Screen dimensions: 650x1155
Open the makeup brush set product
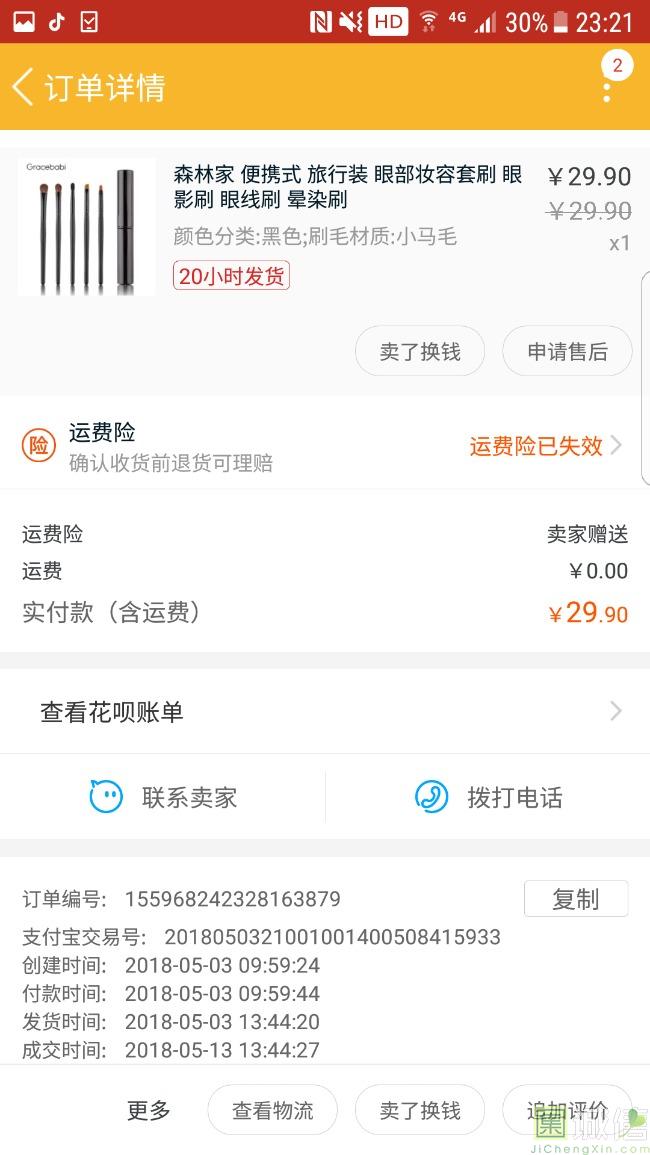tap(346, 187)
